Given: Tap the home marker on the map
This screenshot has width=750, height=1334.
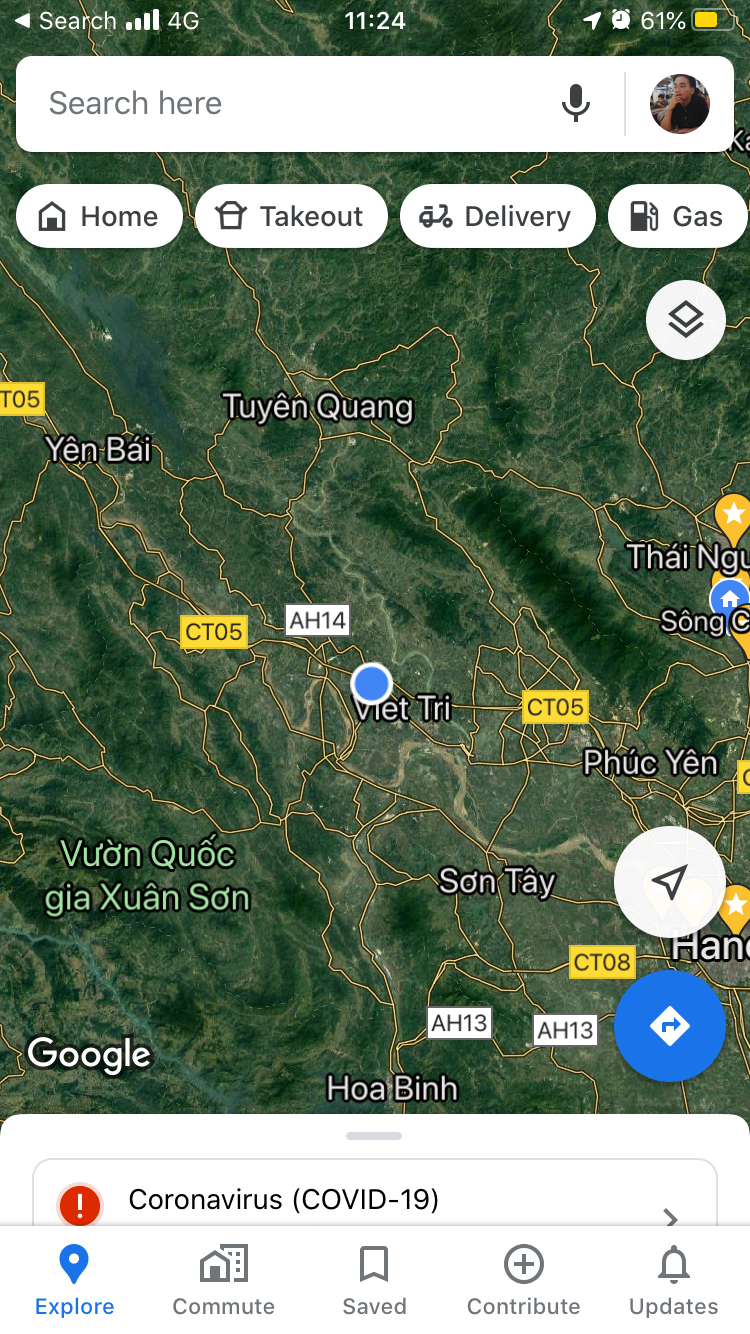Looking at the screenshot, I should (730, 599).
